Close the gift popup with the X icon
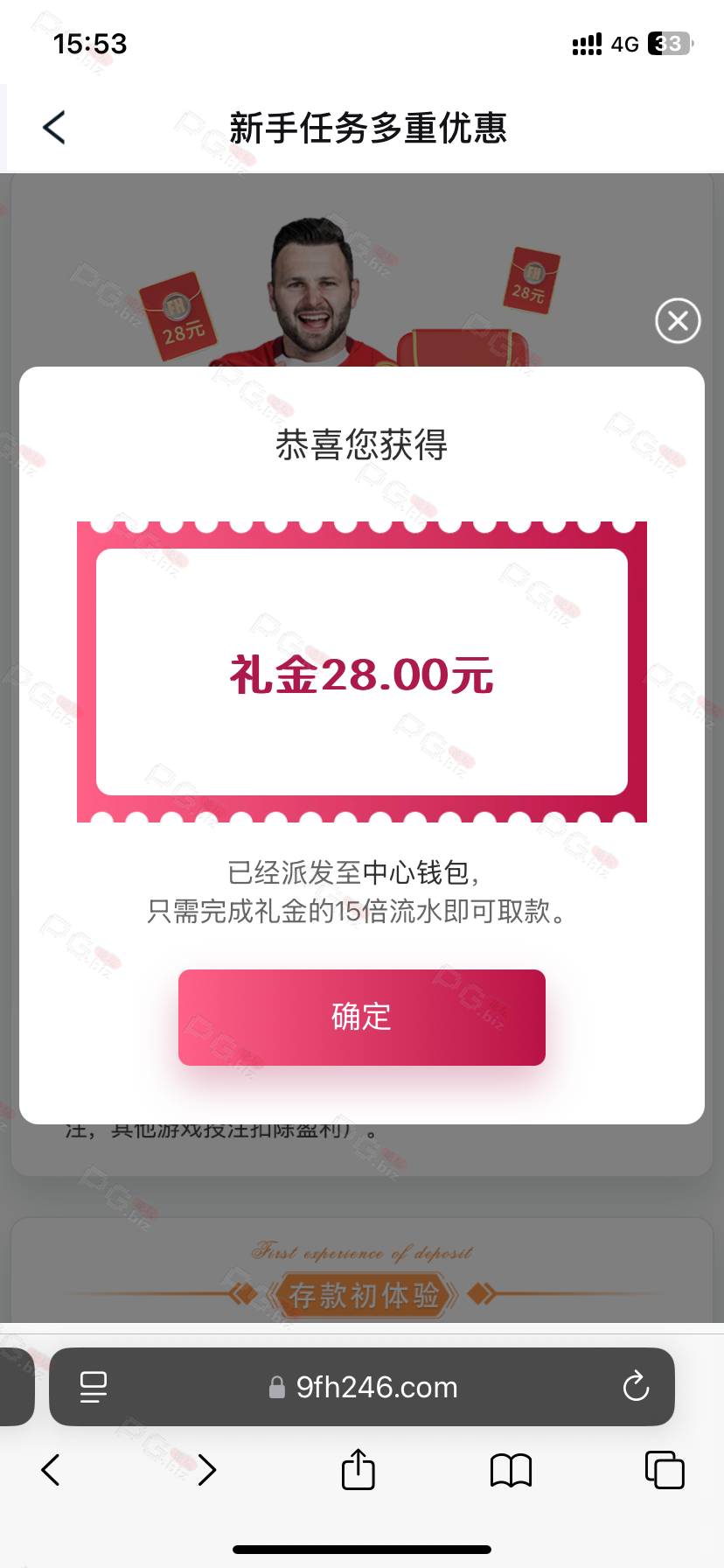Screen dimensions: 724x1568 (x=679, y=321)
